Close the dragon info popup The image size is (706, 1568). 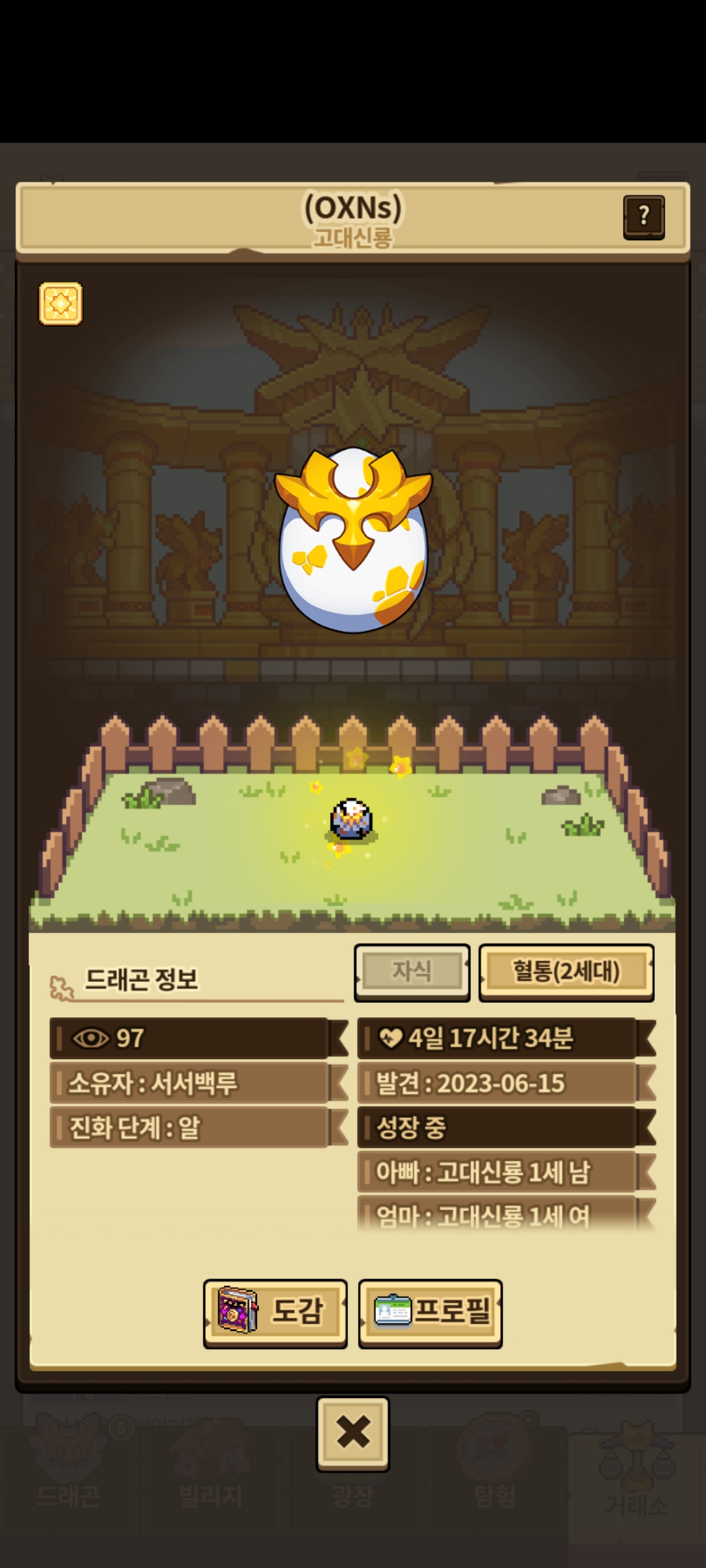353,1433
